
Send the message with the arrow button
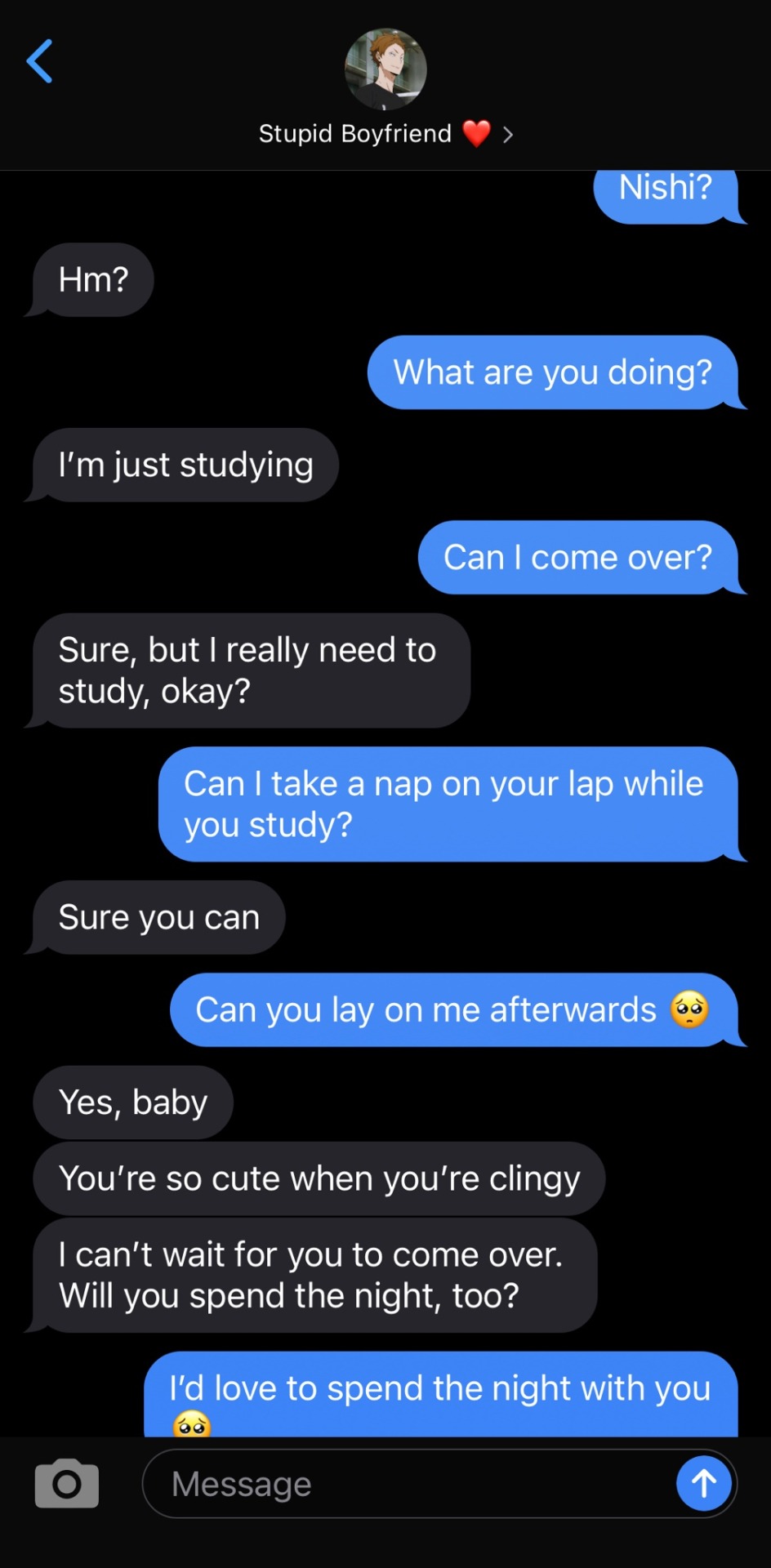[x=704, y=1483]
